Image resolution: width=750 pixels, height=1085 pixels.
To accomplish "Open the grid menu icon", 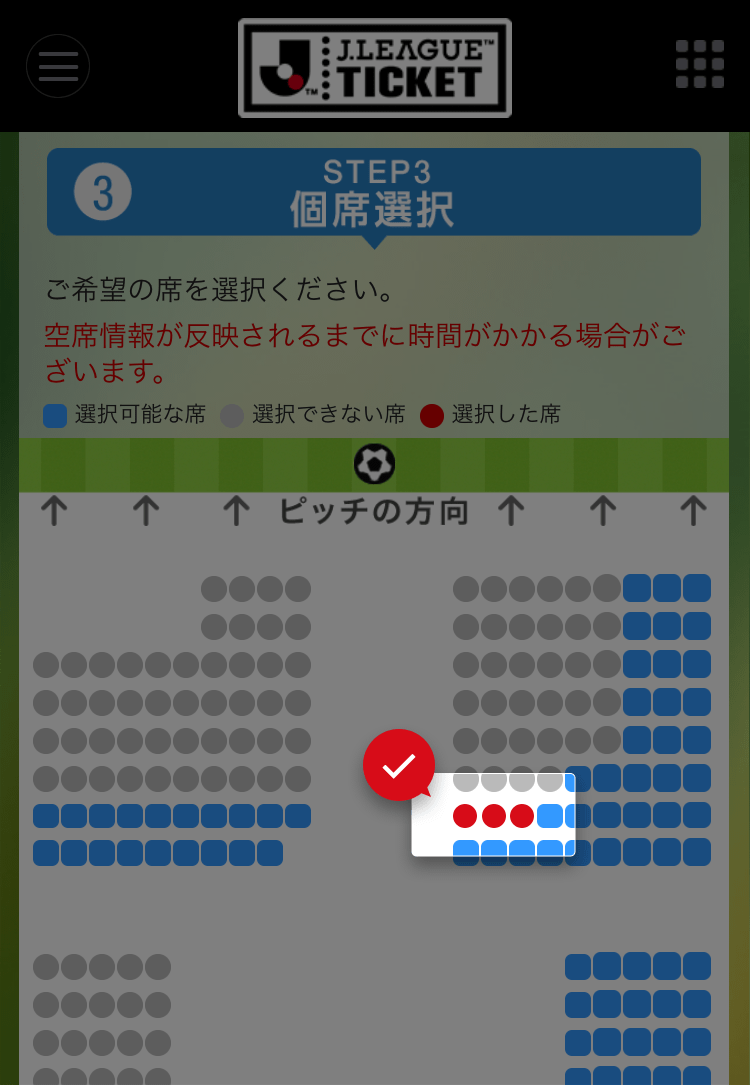I will pos(699,65).
